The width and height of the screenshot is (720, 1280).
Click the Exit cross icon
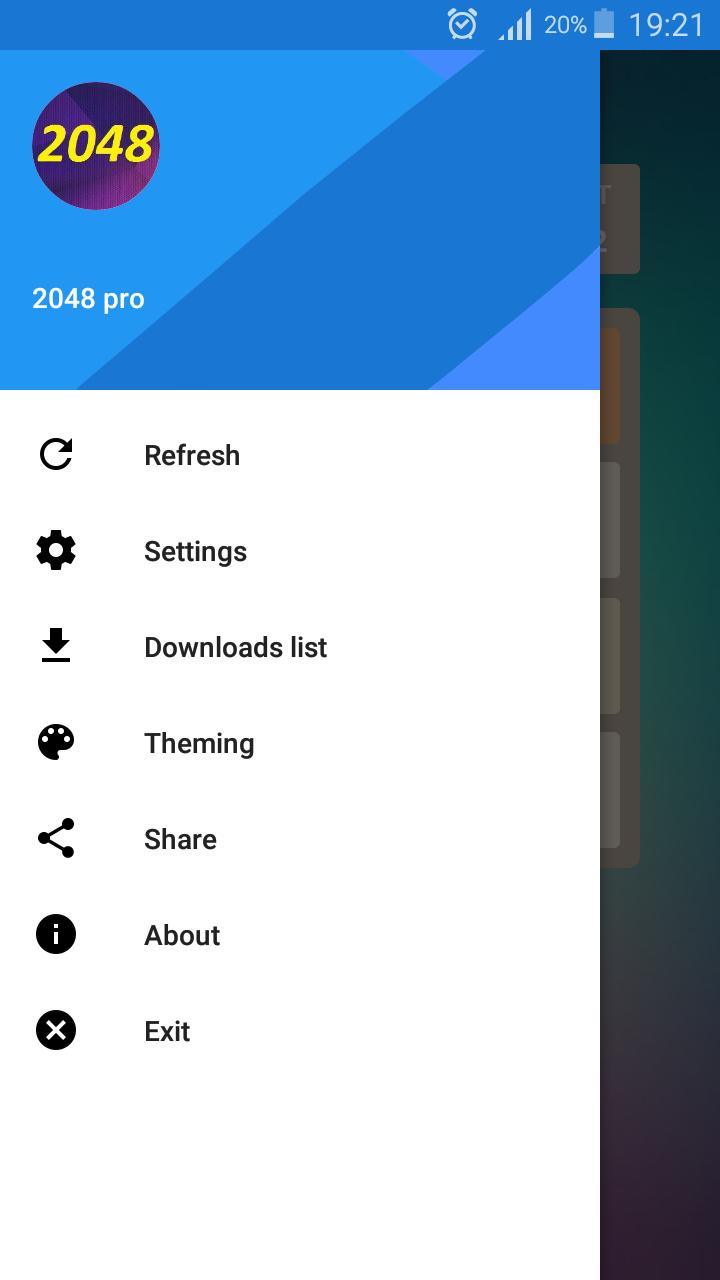tap(55, 1030)
